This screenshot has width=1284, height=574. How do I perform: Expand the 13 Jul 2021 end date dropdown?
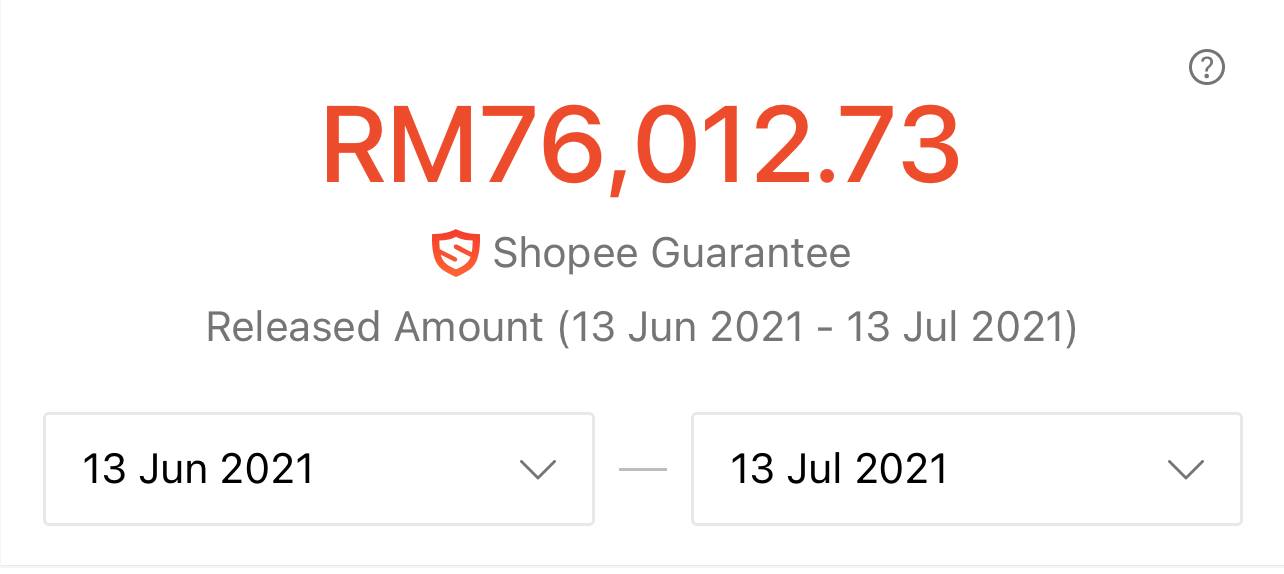click(x=966, y=469)
